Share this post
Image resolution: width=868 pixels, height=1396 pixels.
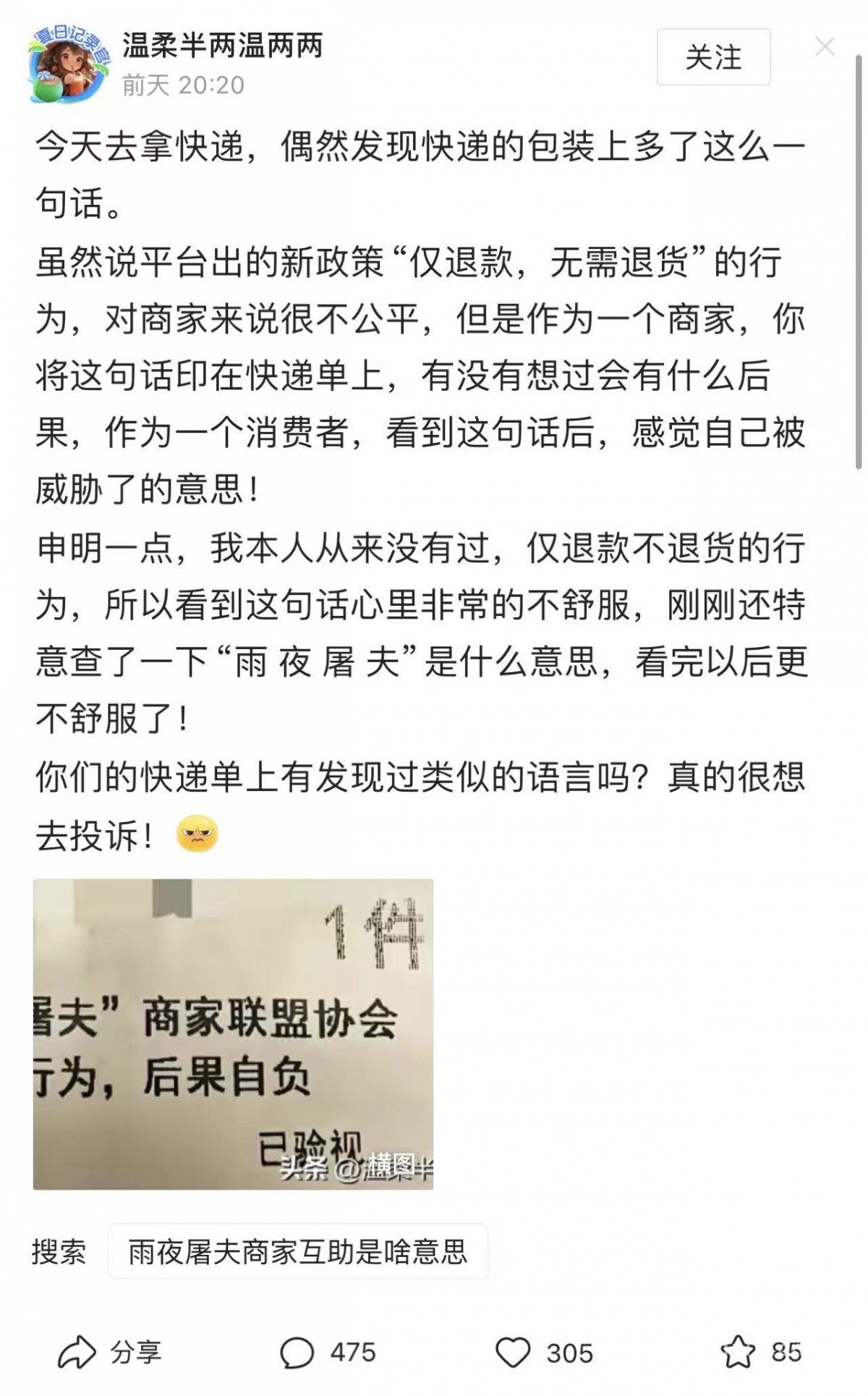pos(110,1352)
